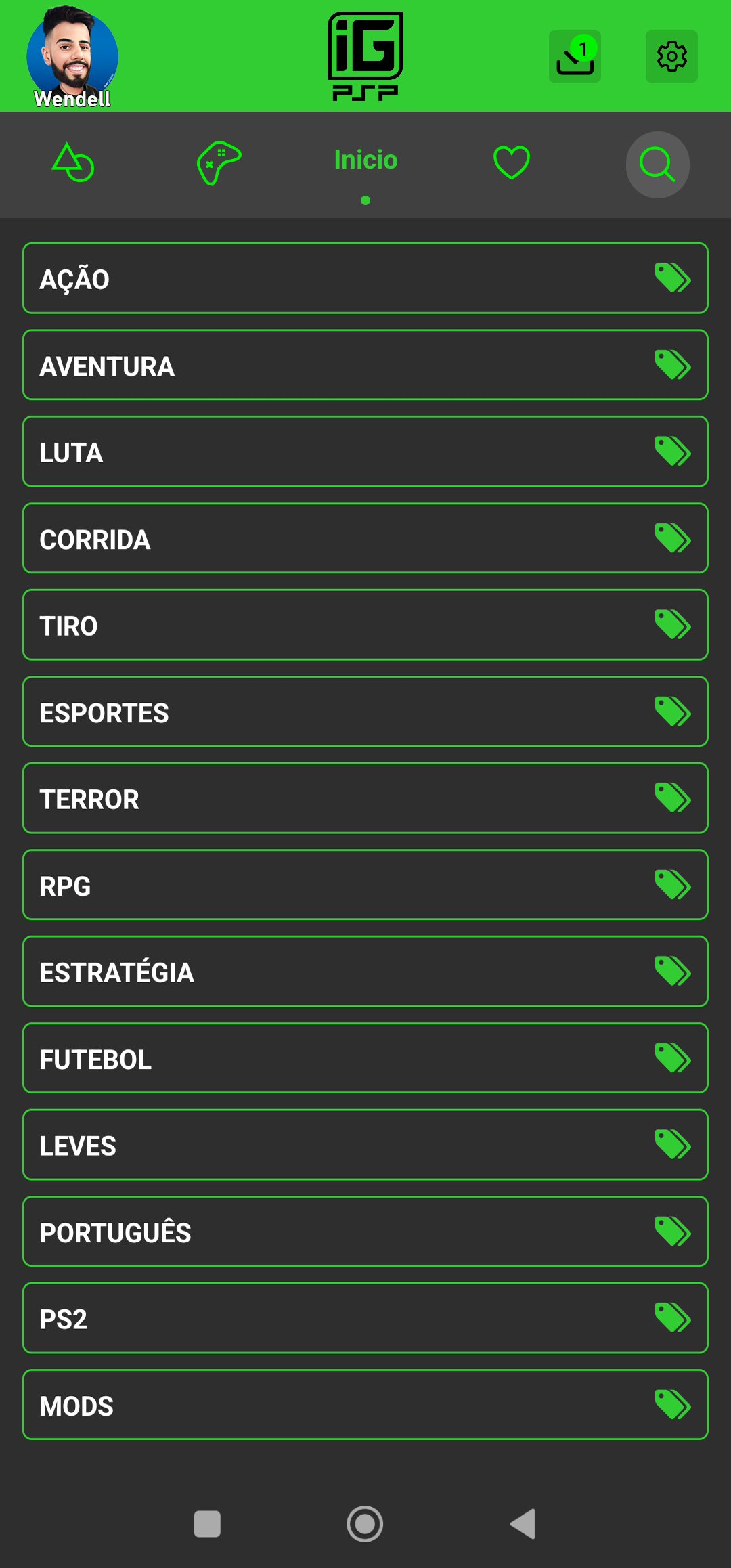Click the tag icon on the MODS row

[673, 1405]
